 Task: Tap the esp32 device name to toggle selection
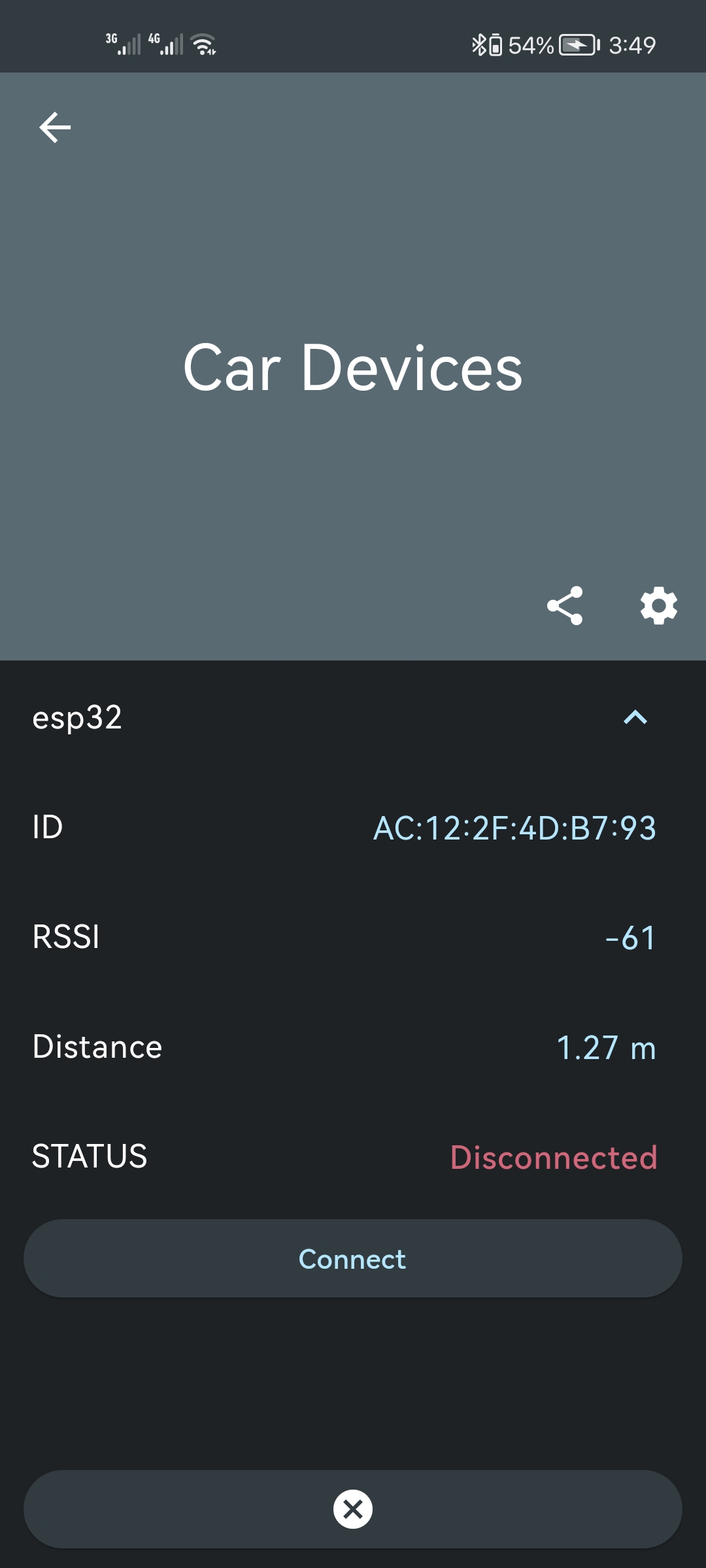[78, 719]
